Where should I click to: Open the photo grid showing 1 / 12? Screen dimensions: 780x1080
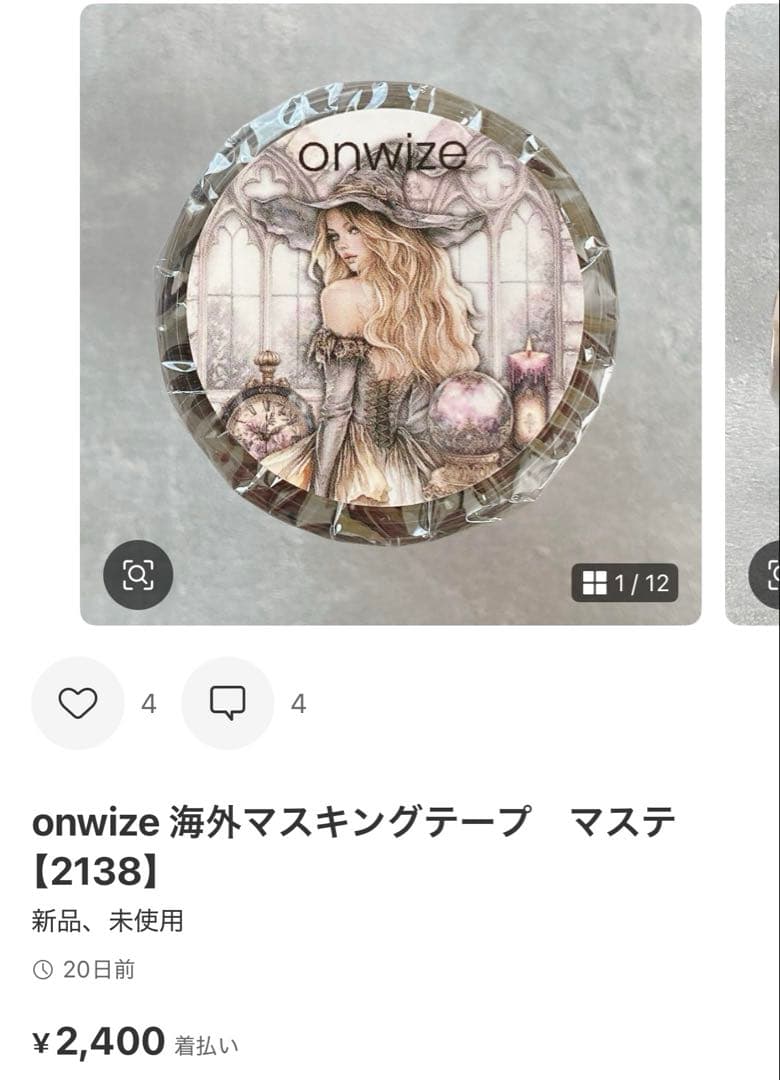tap(625, 583)
